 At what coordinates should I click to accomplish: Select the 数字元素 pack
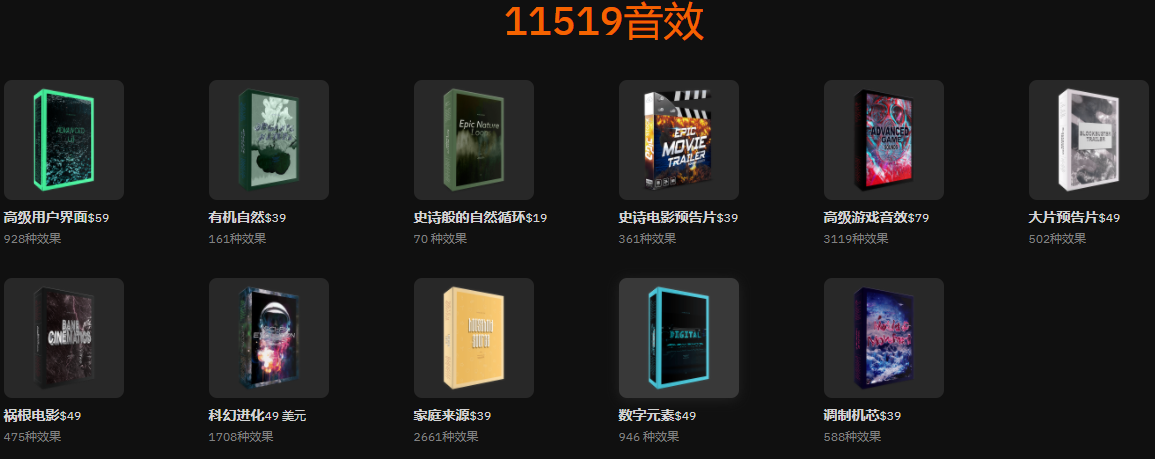pos(679,338)
